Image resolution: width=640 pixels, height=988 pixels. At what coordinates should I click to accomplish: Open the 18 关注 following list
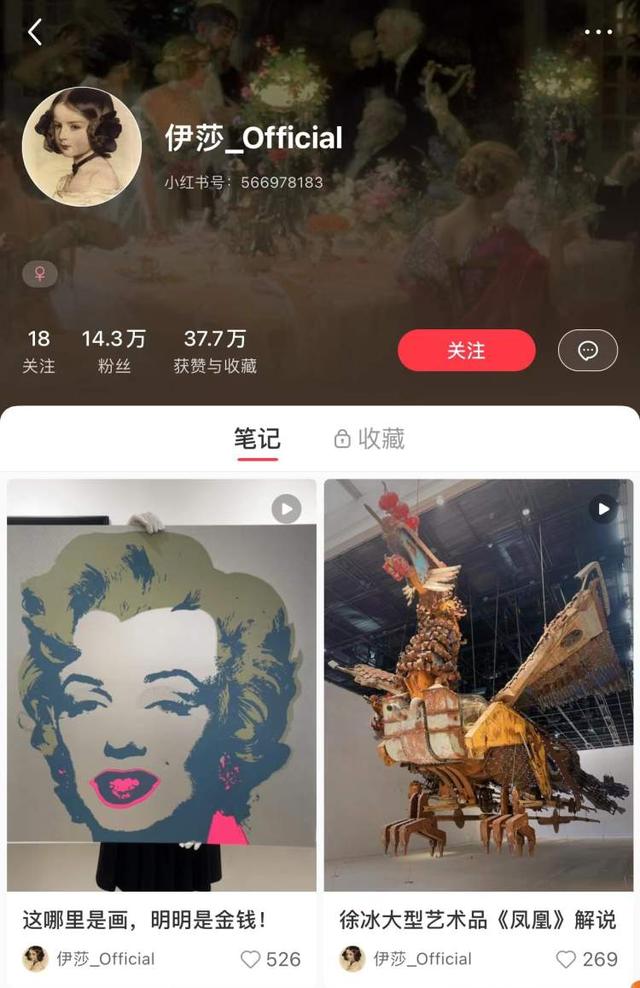39,351
